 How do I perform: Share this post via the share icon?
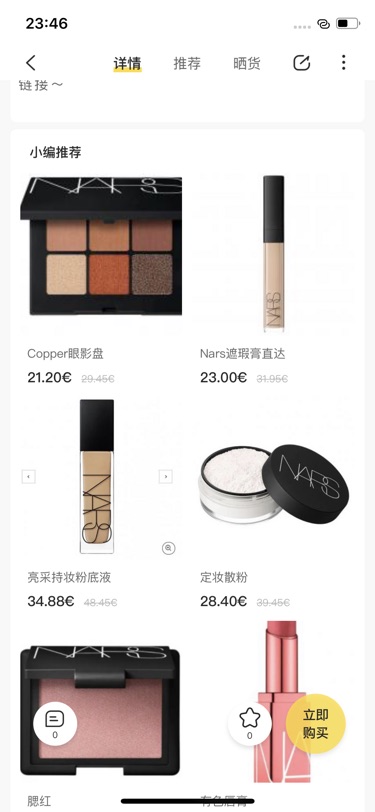[x=301, y=63]
